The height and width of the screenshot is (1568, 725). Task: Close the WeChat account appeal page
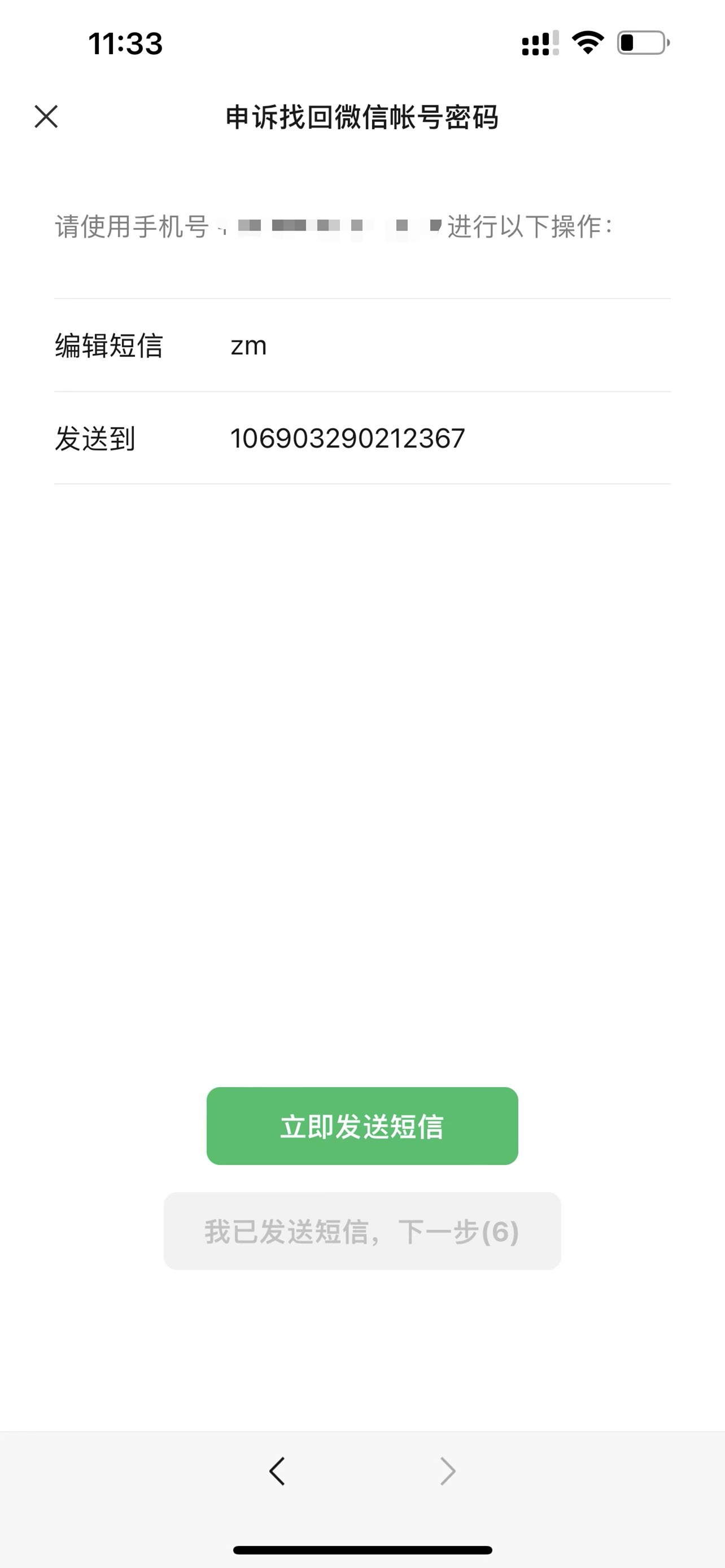[46, 116]
